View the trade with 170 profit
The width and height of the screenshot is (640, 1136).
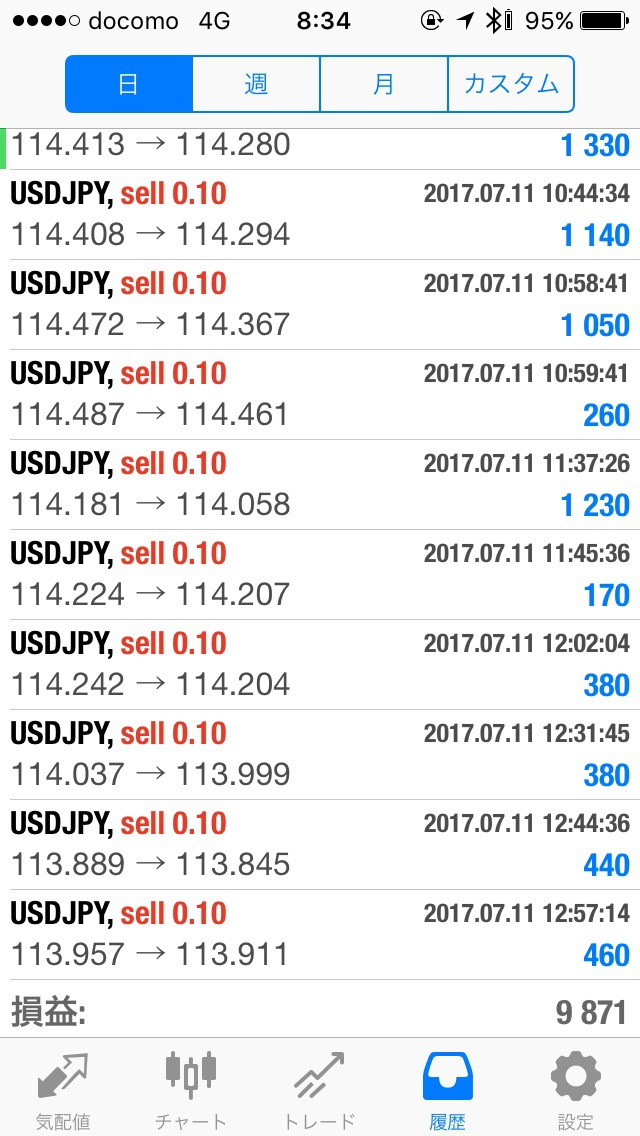[x=320, y=575]
